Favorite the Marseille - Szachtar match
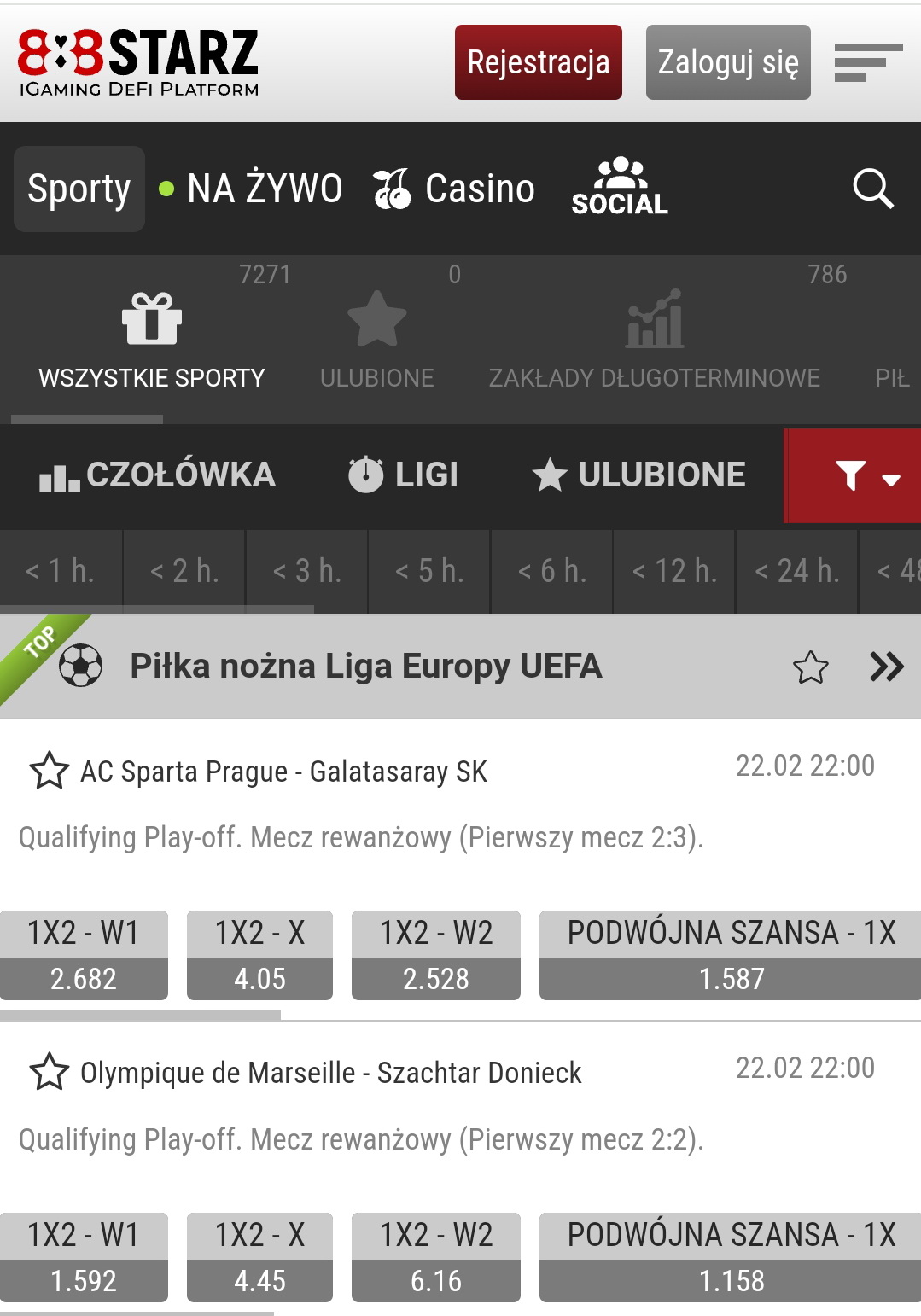Viewport: 921px width, 1316px height. 47,1072
